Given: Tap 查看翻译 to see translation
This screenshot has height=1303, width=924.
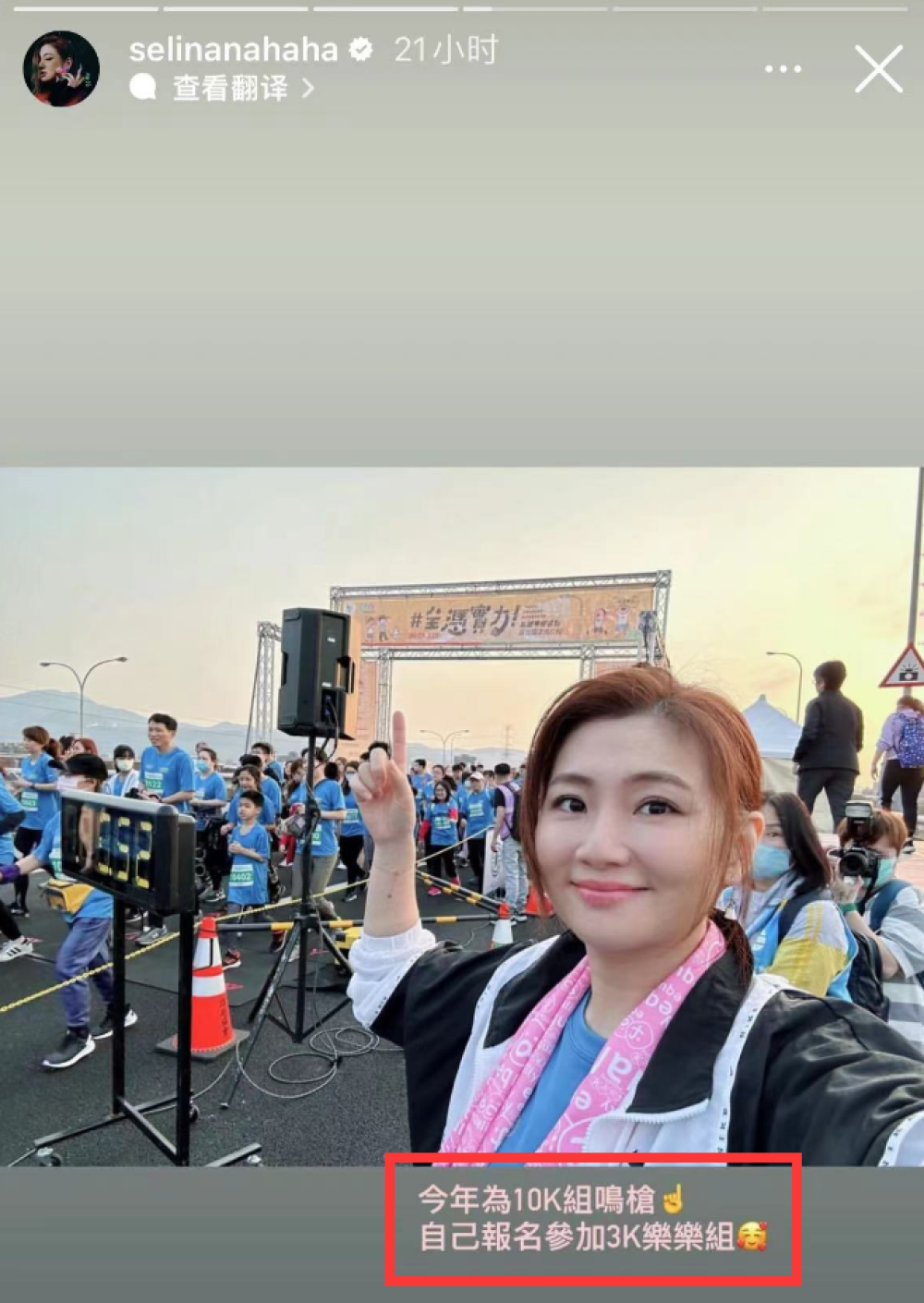Looking at the screenshot, I should tap(231, 89).
